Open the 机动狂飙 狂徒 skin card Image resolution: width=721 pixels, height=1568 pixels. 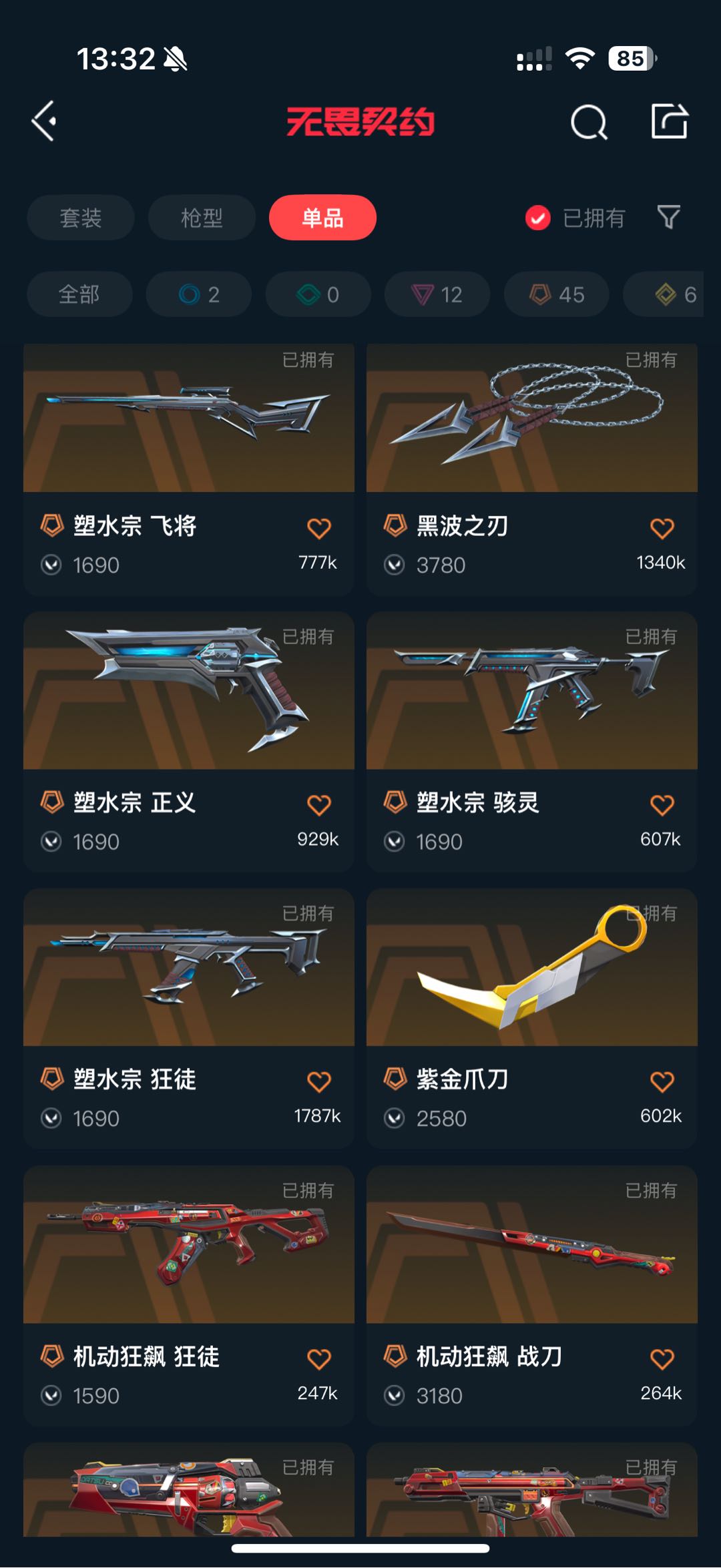[x=189, y=1296]
